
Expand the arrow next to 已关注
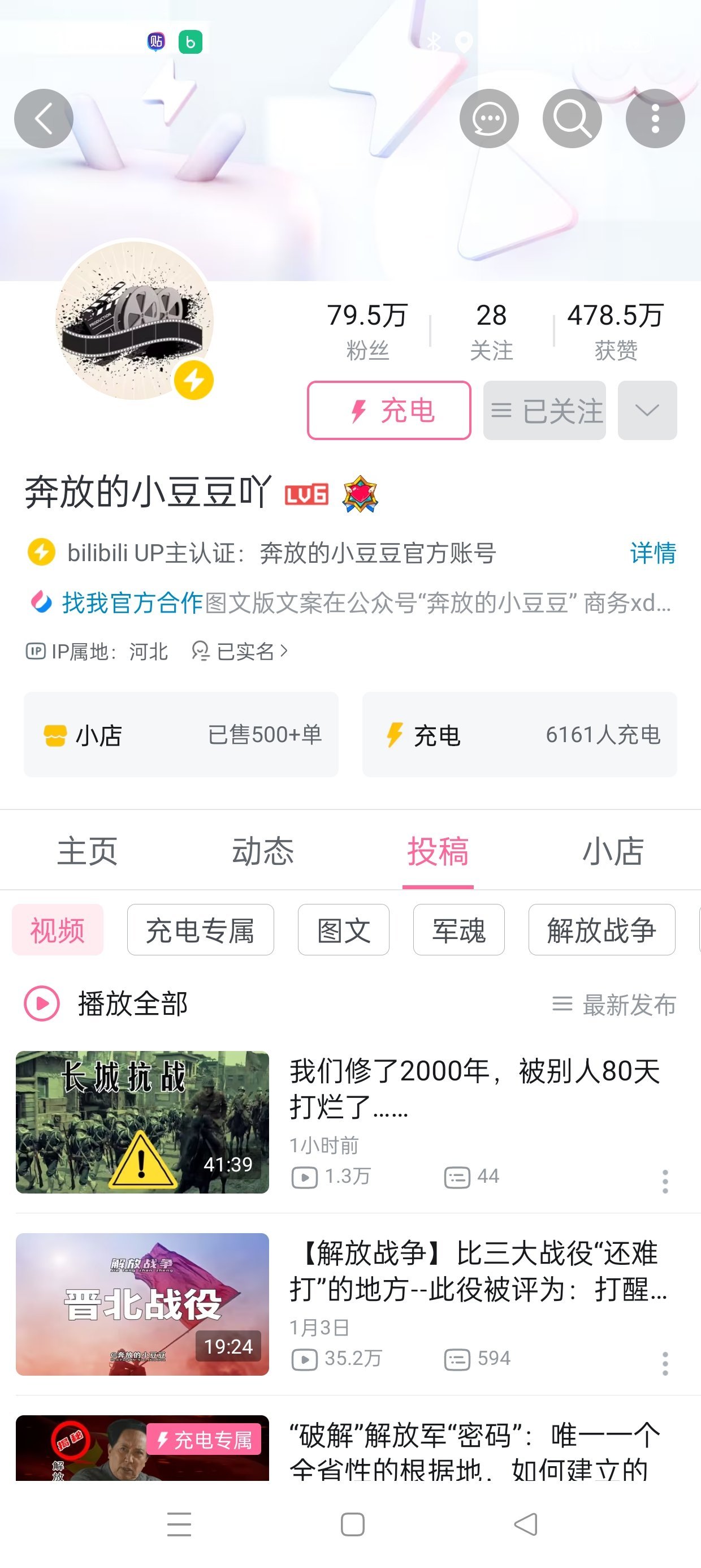647,410
